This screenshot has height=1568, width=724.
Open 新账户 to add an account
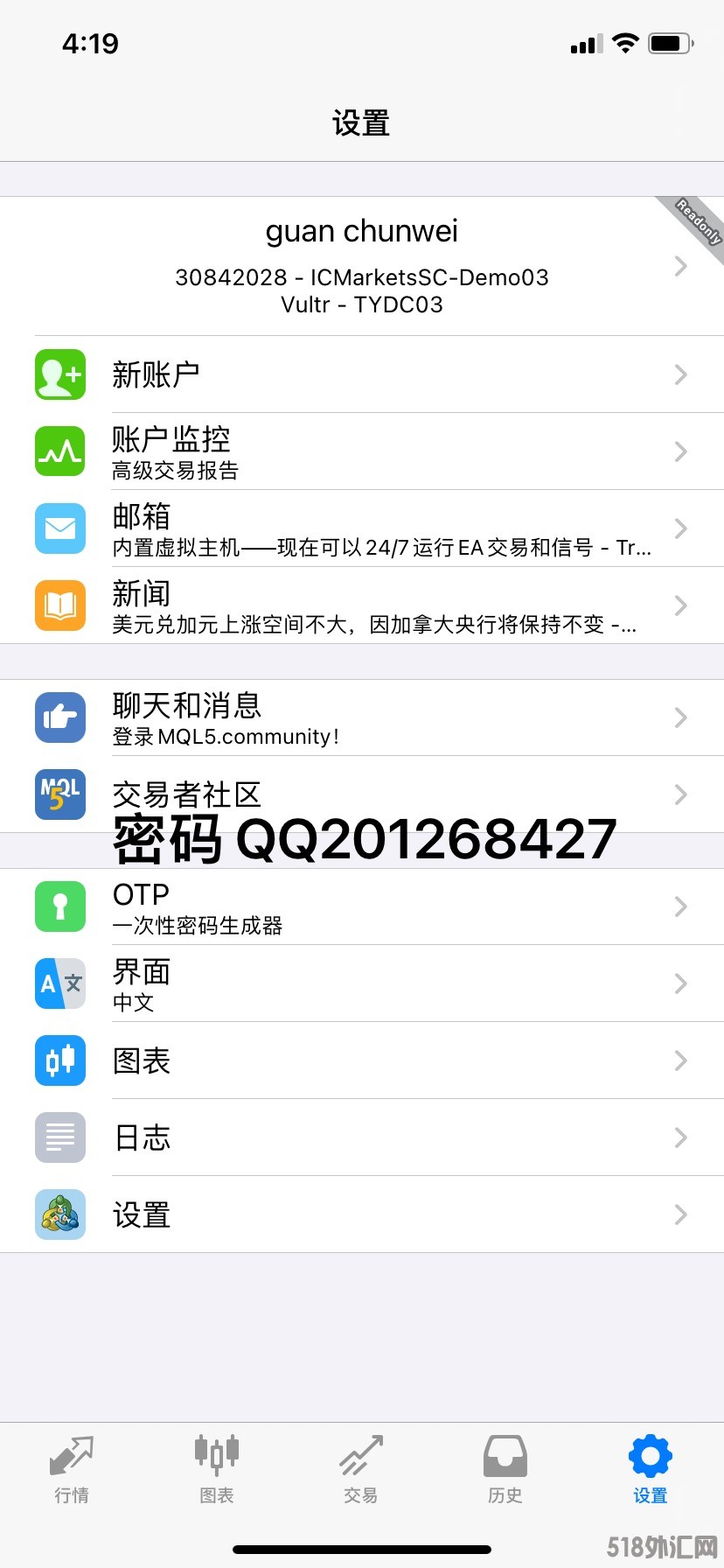(x=362, y=374)
